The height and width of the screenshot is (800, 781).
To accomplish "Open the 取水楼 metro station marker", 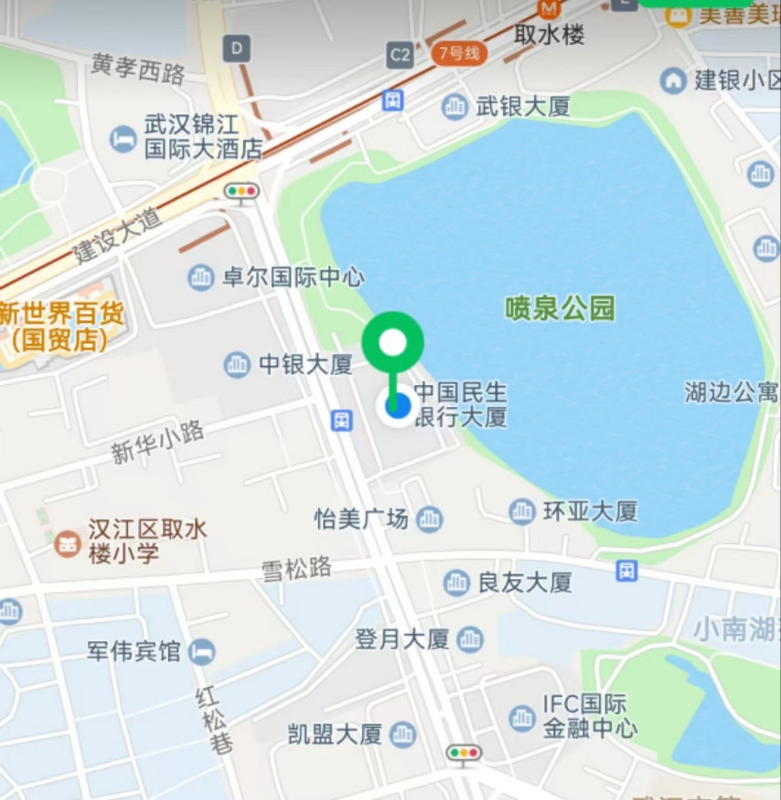I will [548, 10].
